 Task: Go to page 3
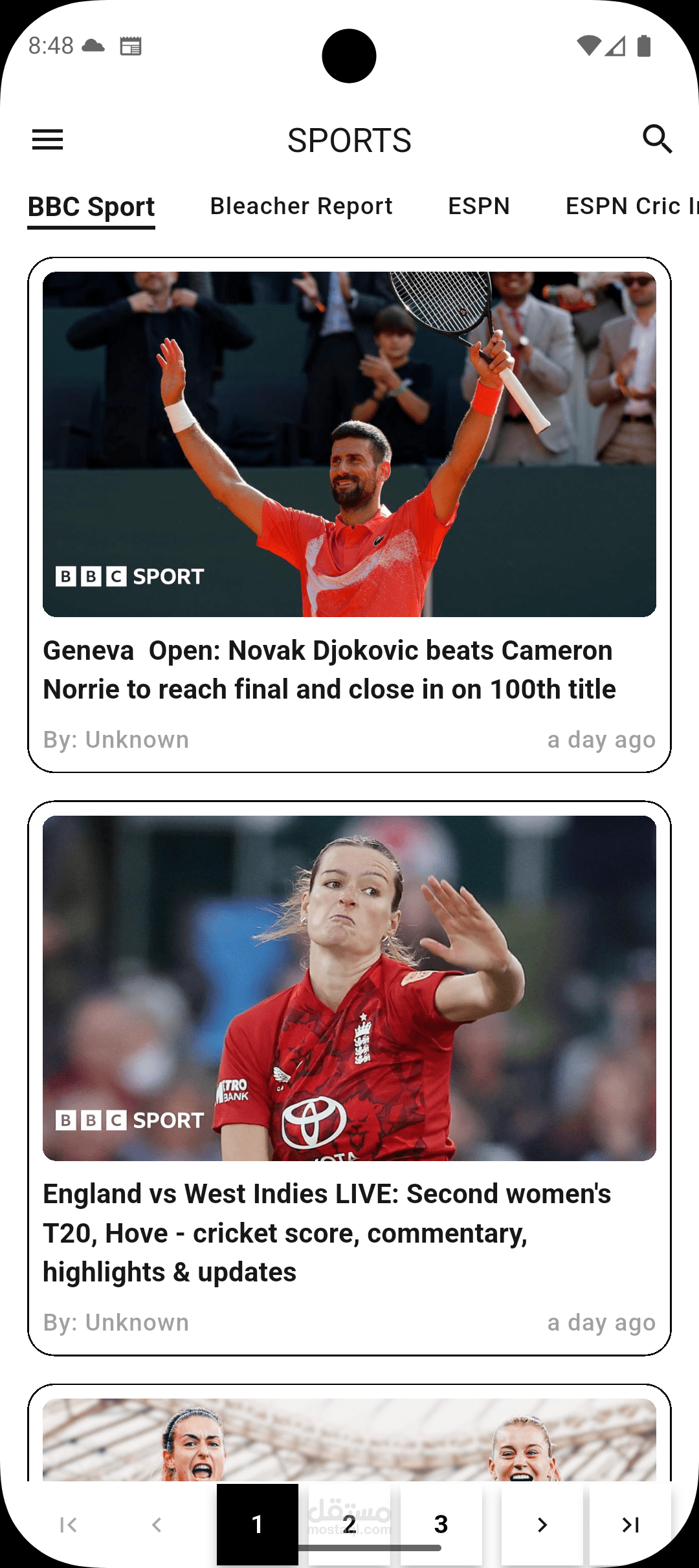tap(441, 1524)
